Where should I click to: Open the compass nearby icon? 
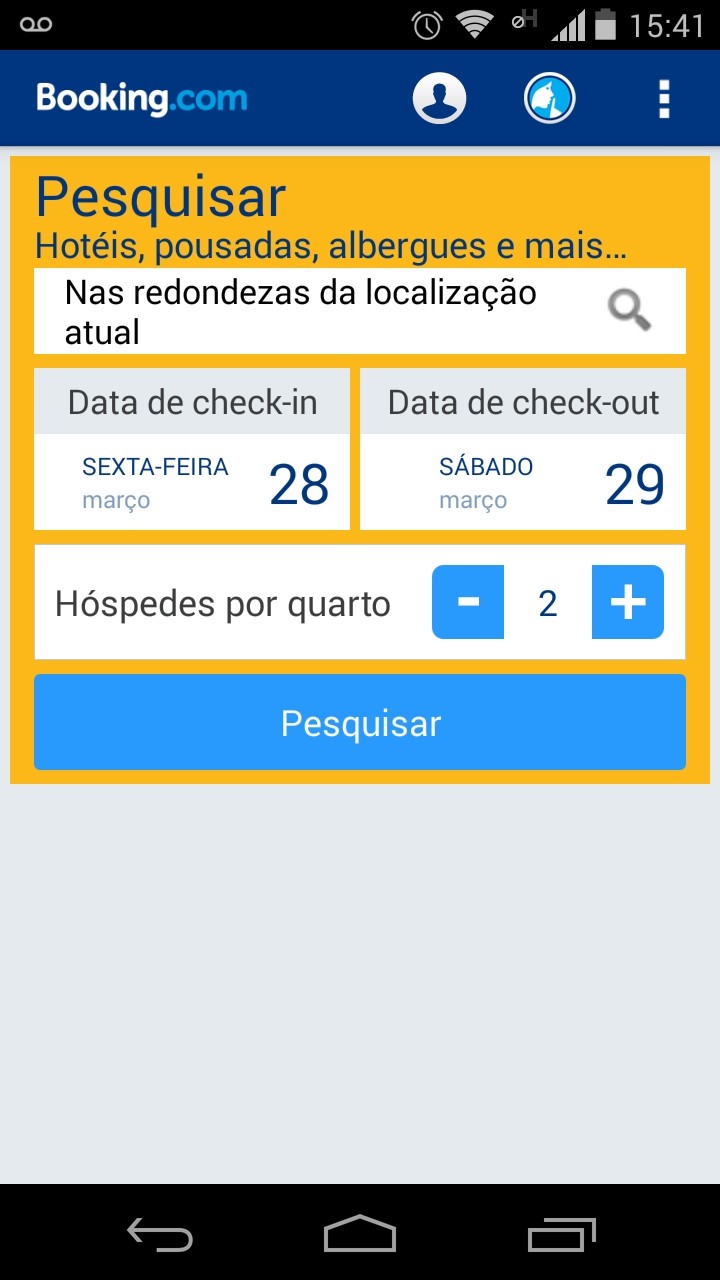click(x=549, y=99)
